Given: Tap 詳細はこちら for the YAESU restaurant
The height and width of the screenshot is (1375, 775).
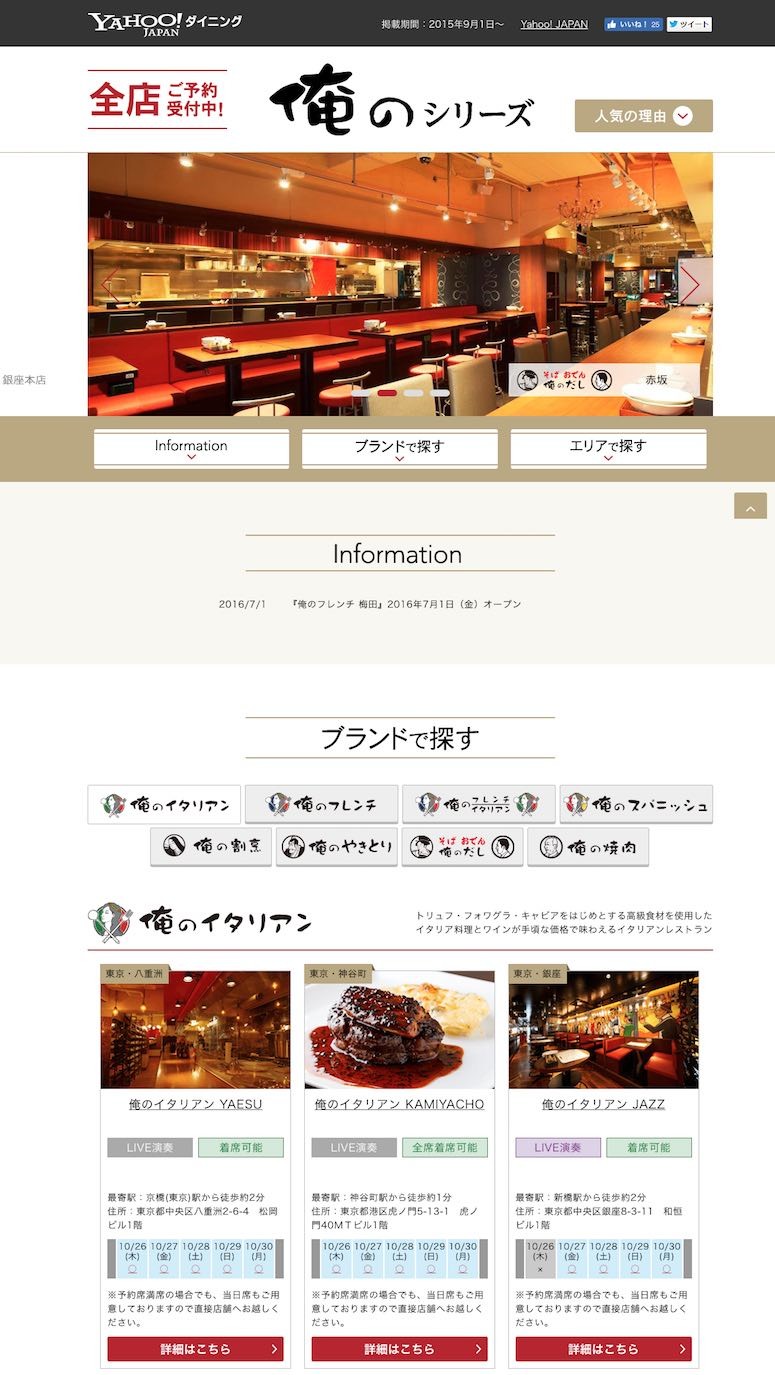Looking at the screenshot, I should [195, 1349].
